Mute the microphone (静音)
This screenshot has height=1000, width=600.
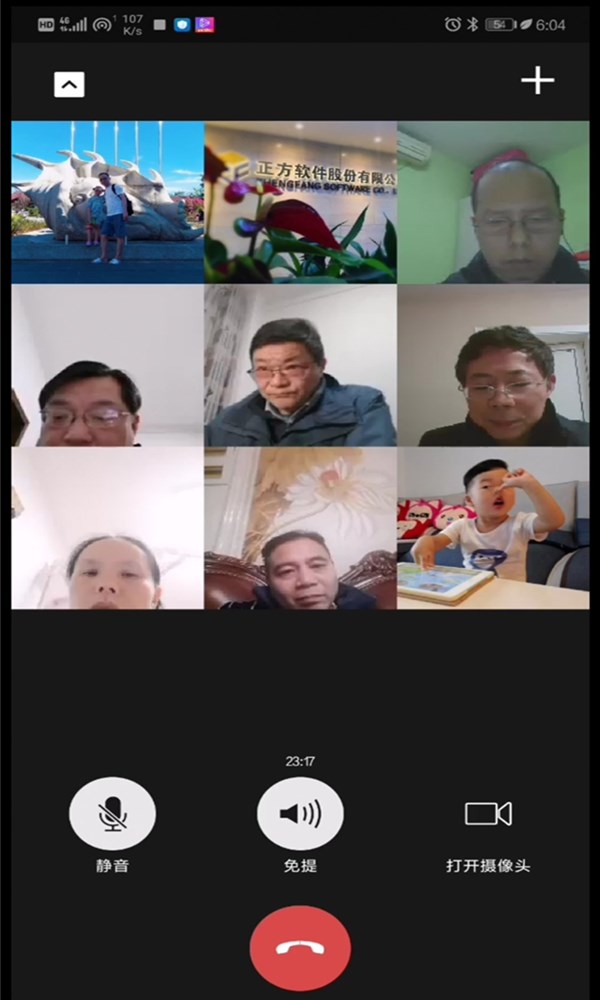click(x=112, y=814)
